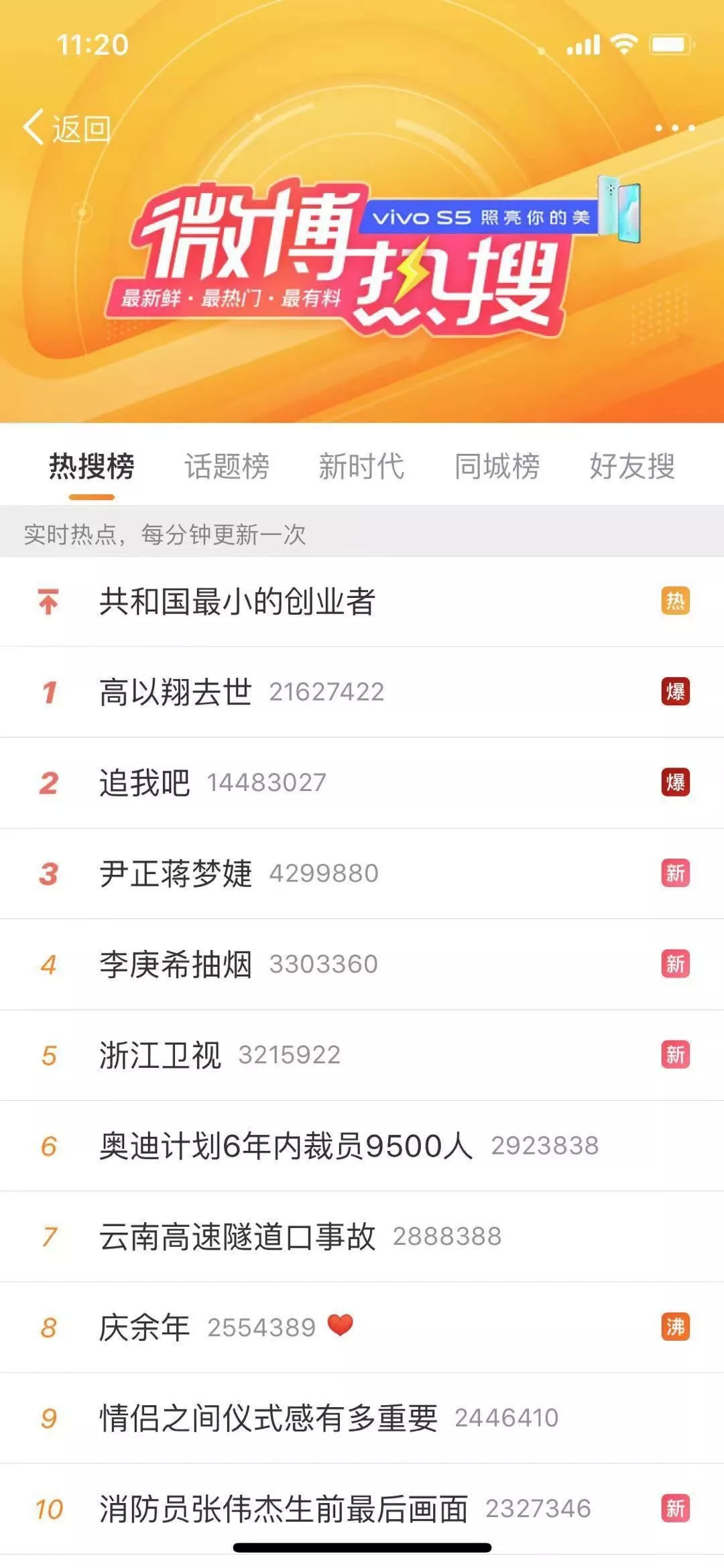This screenshot has width=724, height=1568.
Task: Open 云南高速隧道口事故 topic
Action: [237, 1236]
